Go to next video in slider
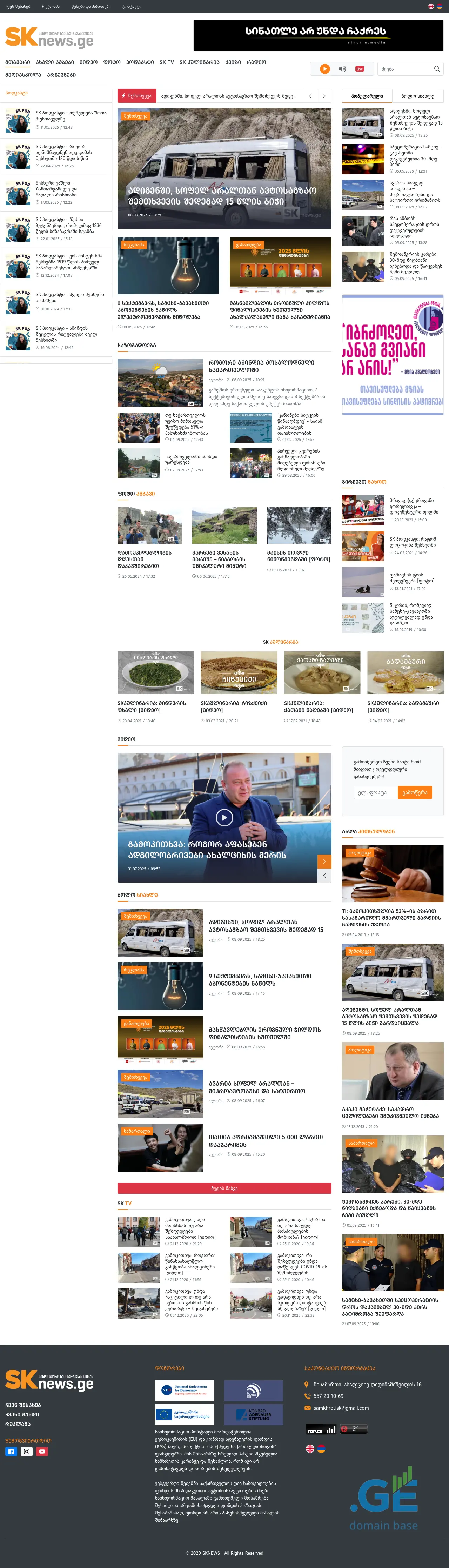The width and height of the screenshot is (449, 1568). (x=324, y=861)
